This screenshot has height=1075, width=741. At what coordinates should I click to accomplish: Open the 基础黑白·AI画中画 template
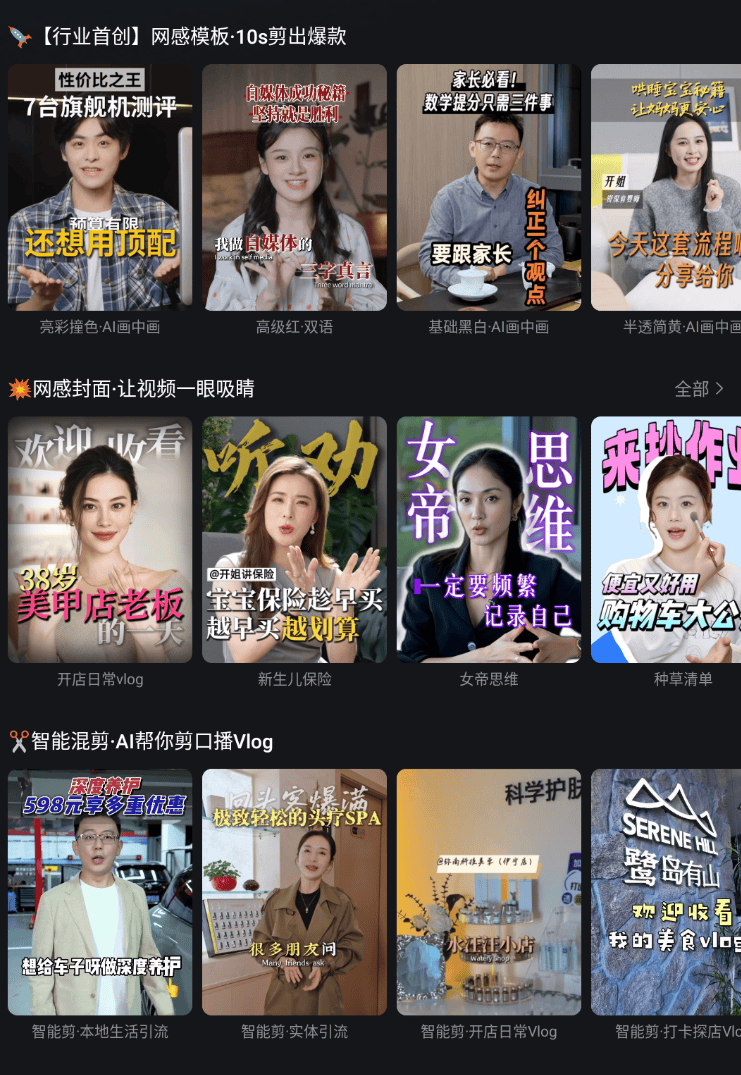(489, 188)
